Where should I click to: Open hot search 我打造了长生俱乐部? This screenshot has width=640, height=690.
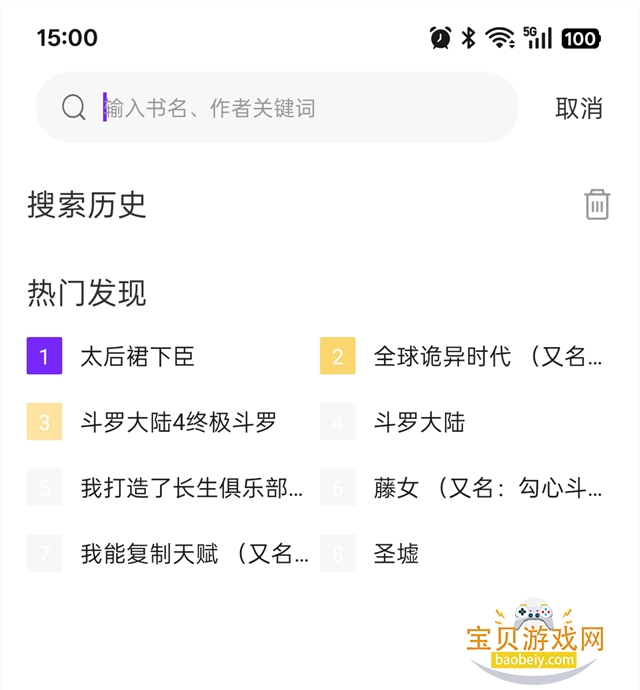point(191,488)
